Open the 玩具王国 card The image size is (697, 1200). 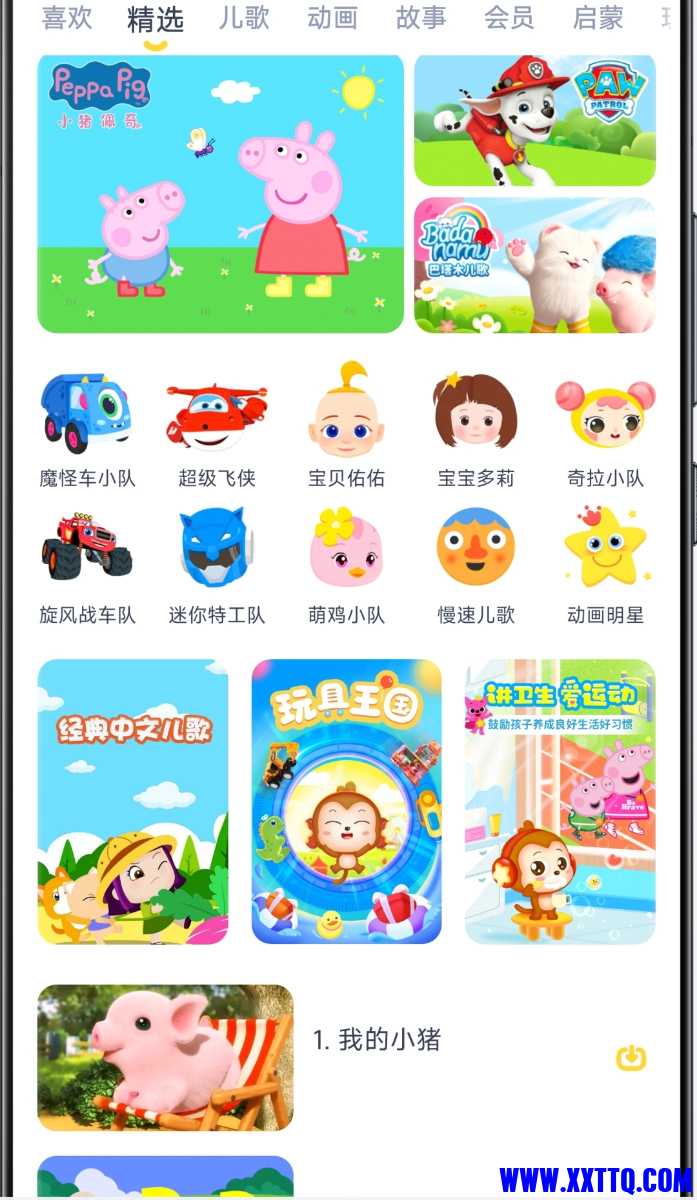click(x=346, y=801)
